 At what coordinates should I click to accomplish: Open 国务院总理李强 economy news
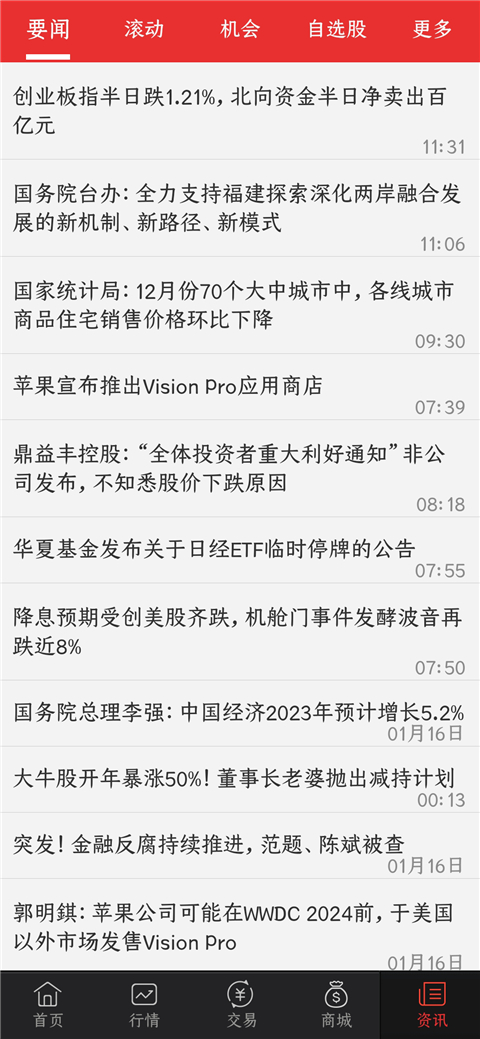tap(240, 714)
